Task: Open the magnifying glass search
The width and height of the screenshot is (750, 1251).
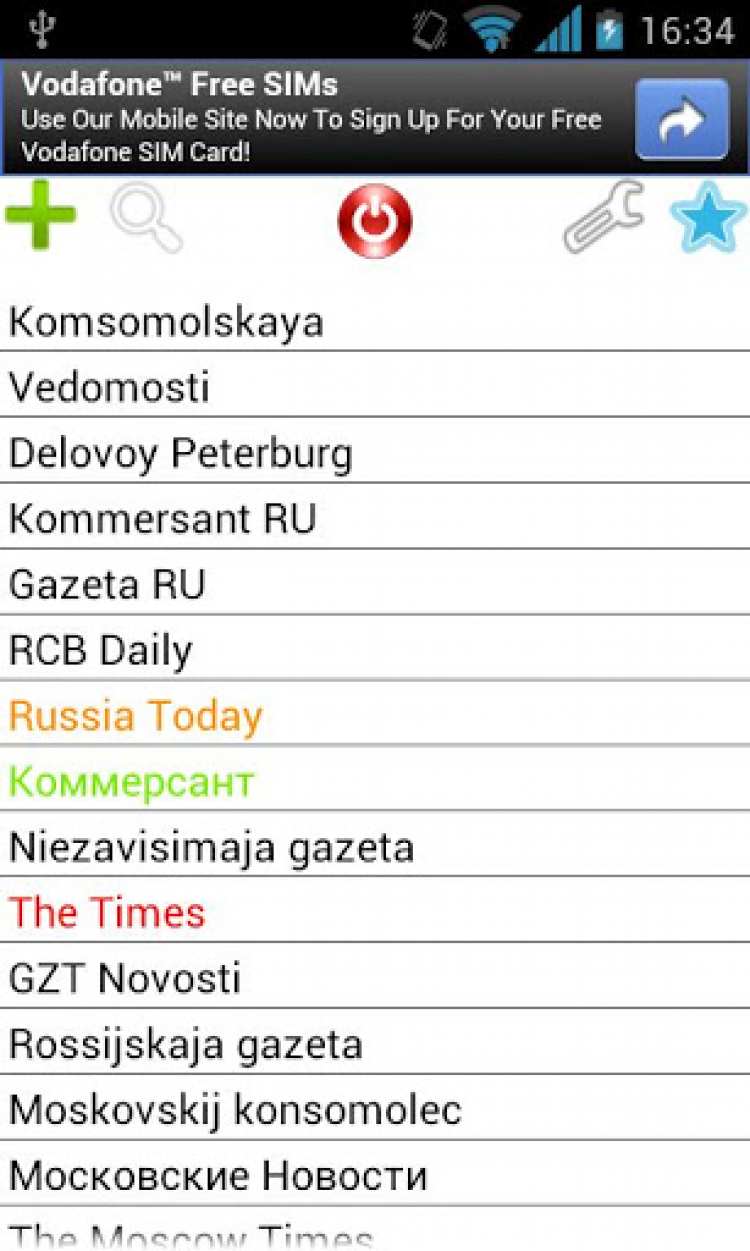Action: (146, 220)
